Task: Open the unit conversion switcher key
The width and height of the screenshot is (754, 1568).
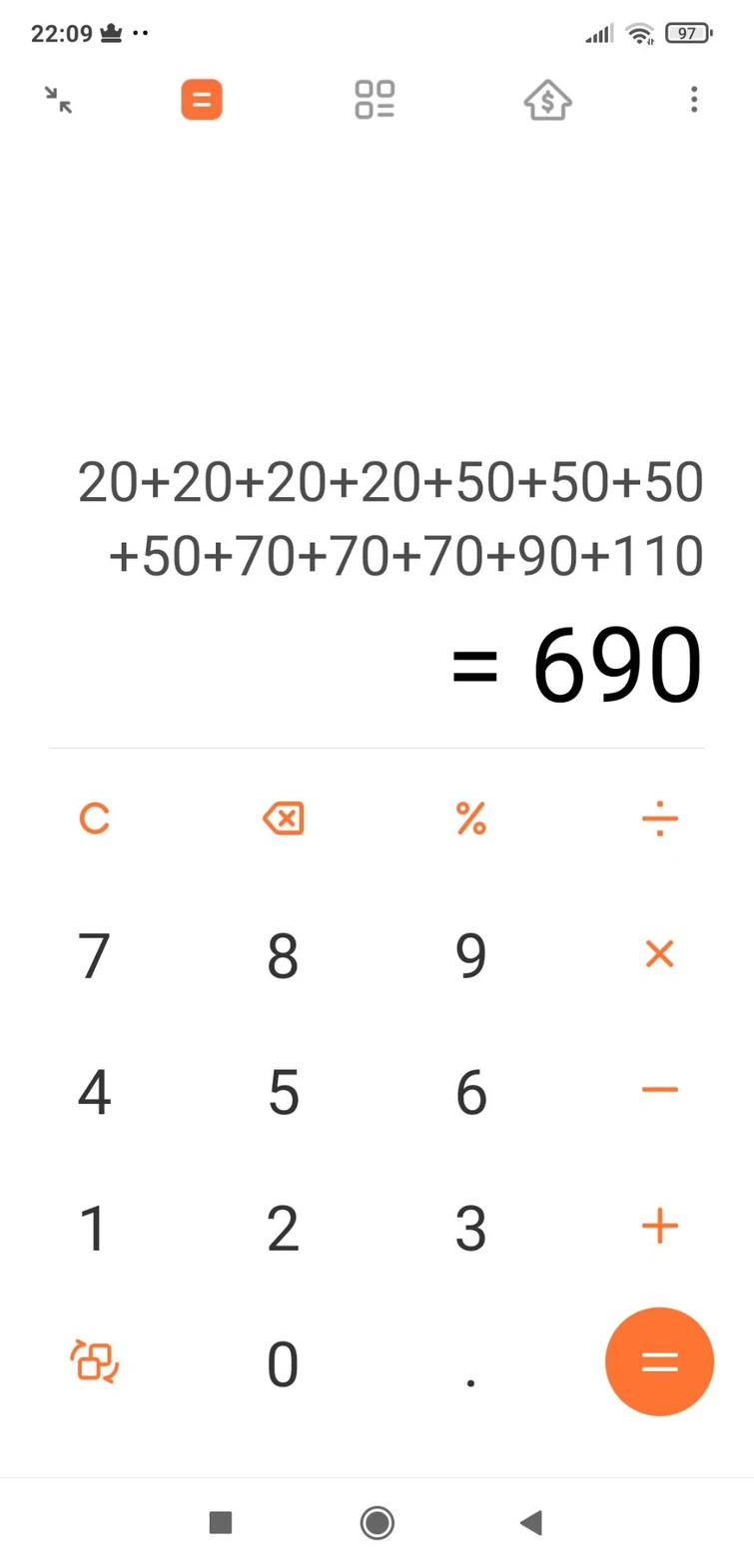Action: pos(94,1361)
